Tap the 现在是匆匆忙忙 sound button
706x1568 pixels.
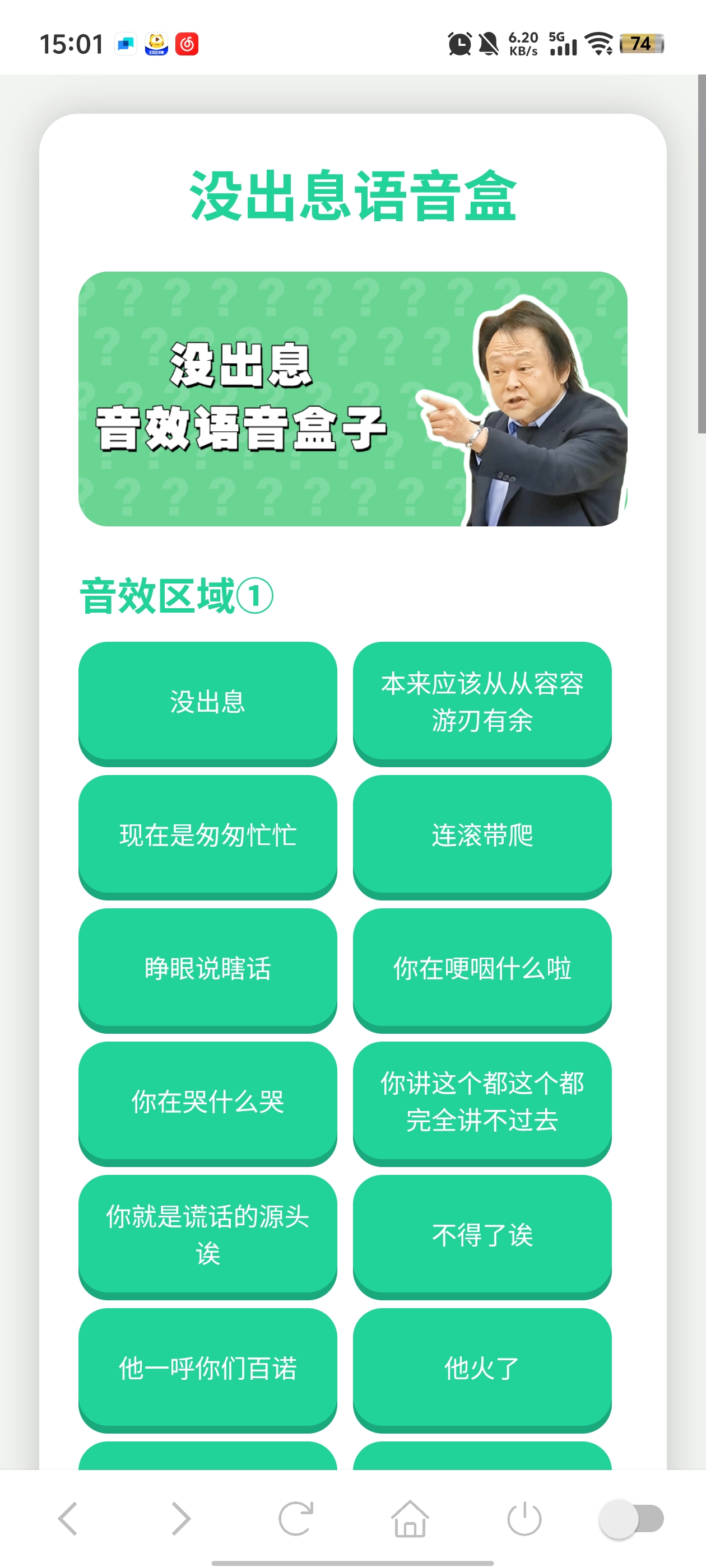(x=207, y=834)
